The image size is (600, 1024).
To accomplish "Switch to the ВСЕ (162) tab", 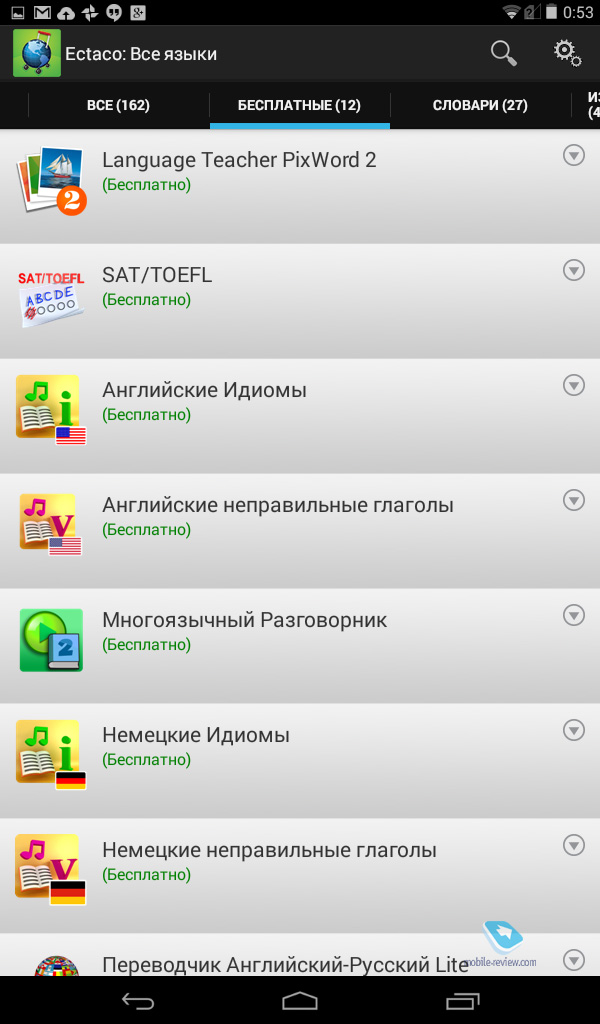I will pos(118,105).
